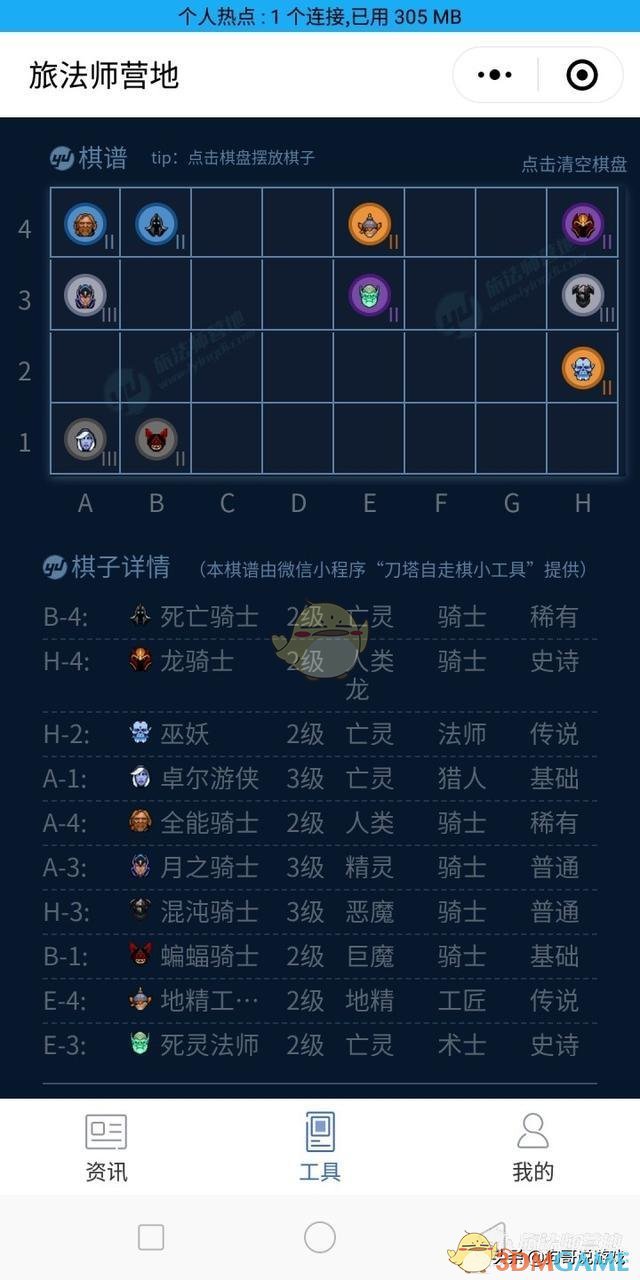Select the 蝙蝠骑士 piece on square B-1
Viewport: 640px width, 1280px height.
pyautogui.click(x=156, y=438)
